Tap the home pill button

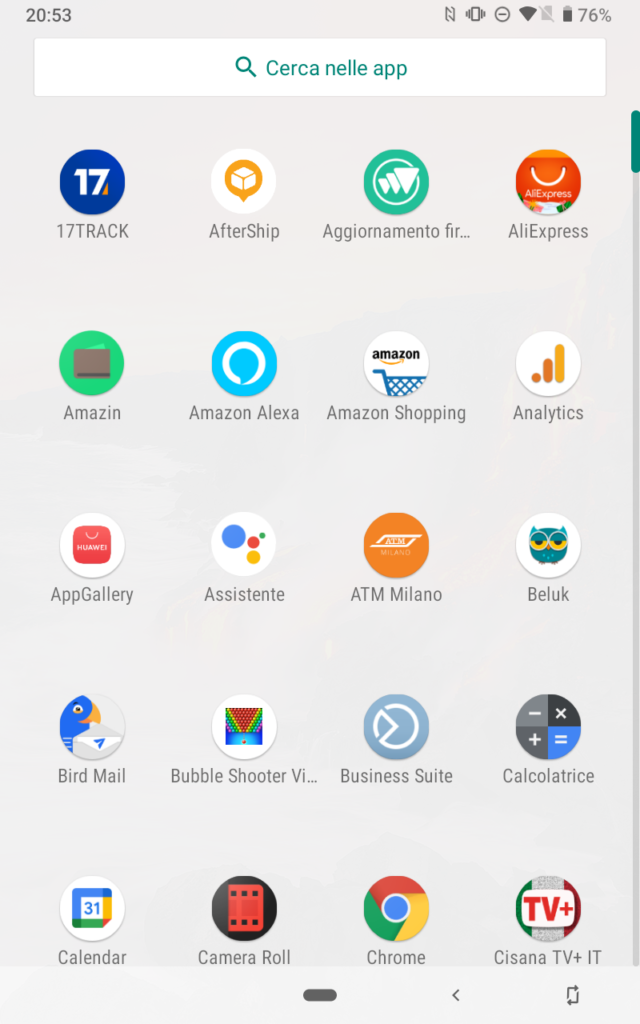coord(320,995)
